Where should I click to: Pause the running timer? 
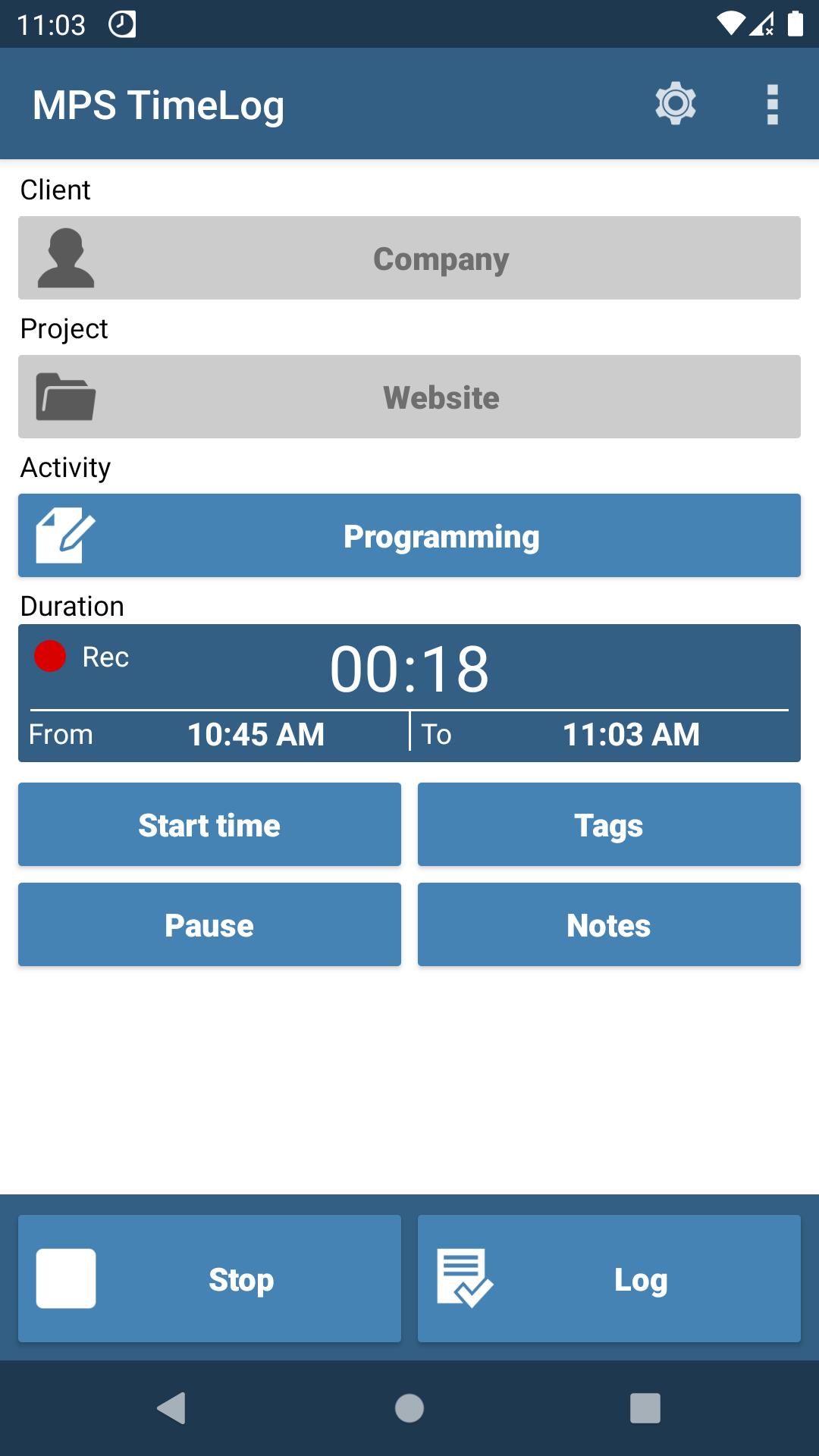209,924
